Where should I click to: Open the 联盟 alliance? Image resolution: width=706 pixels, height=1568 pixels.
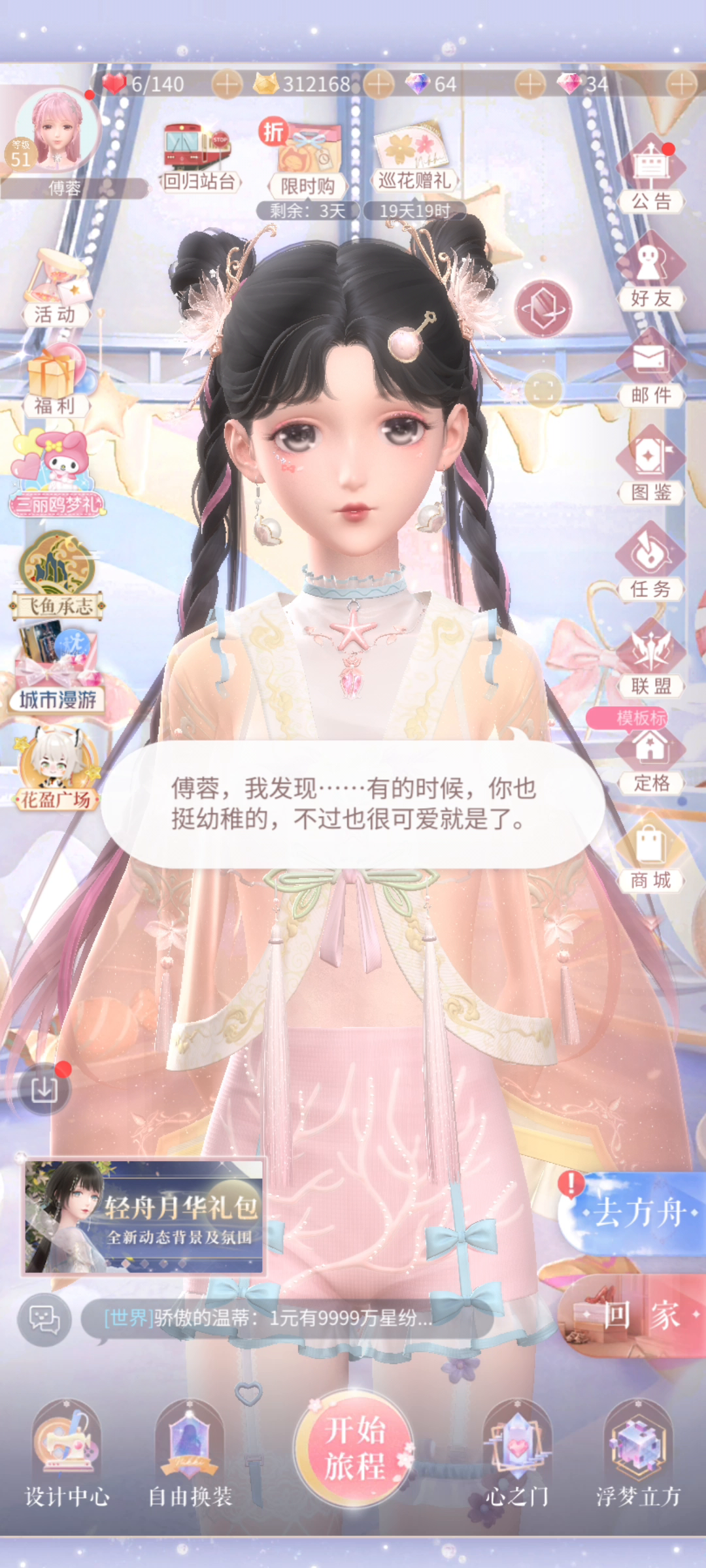pyautogui.click(x=651, y=659)
